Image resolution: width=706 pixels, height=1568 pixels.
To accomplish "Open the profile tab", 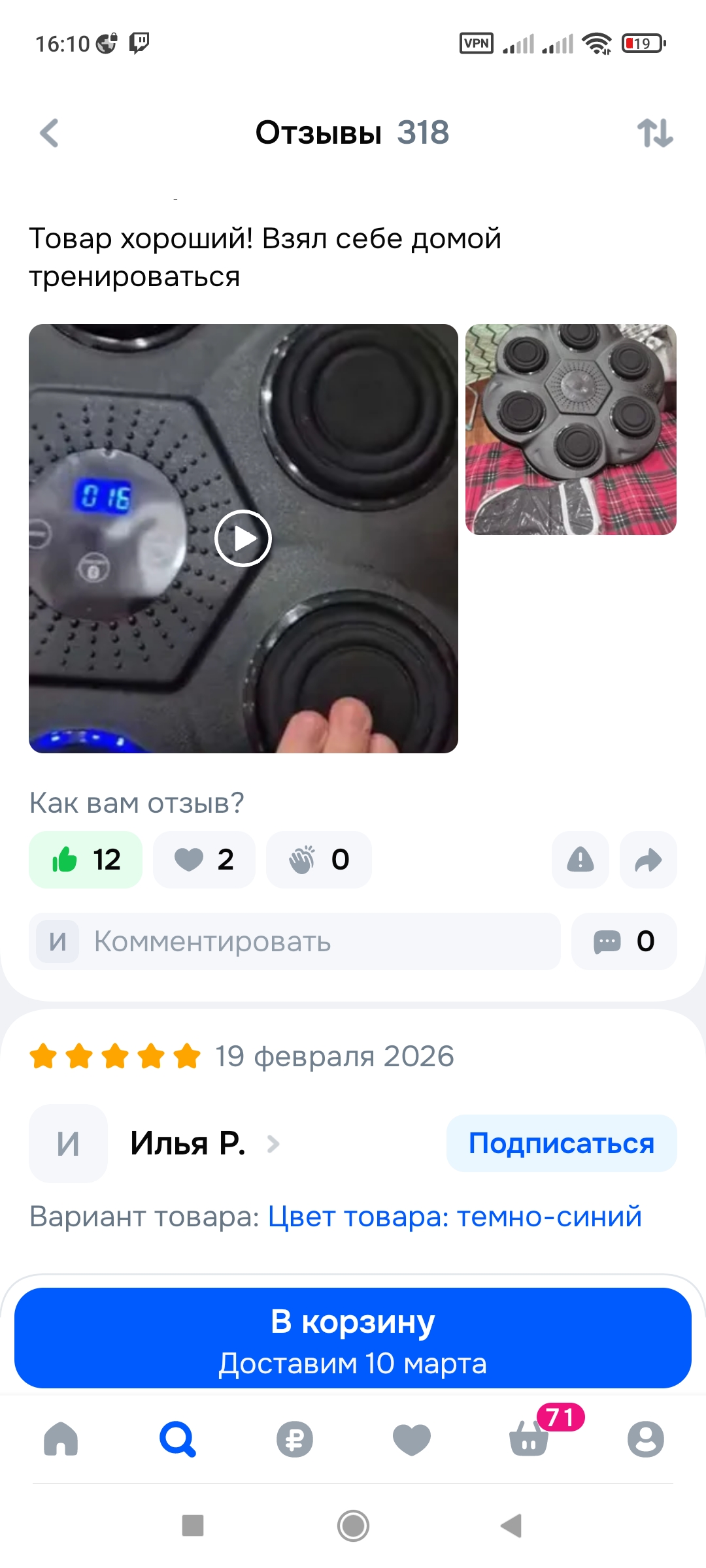I will coord(646,1439).
